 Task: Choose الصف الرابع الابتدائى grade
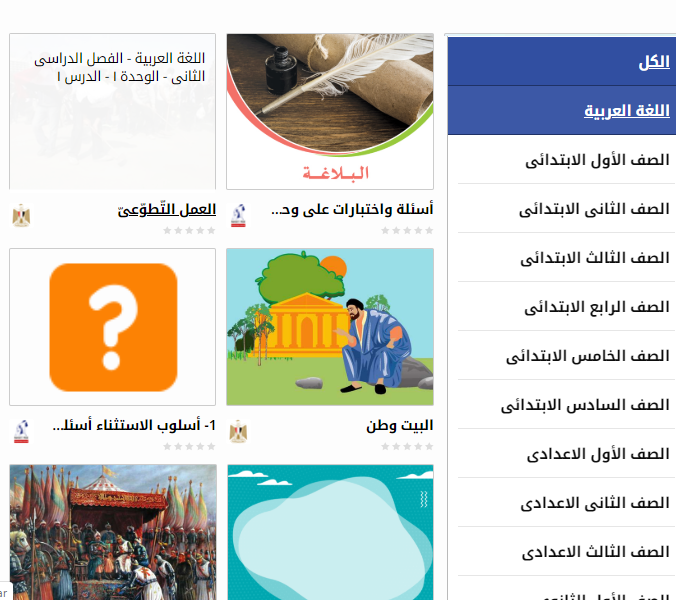[597, 307]
